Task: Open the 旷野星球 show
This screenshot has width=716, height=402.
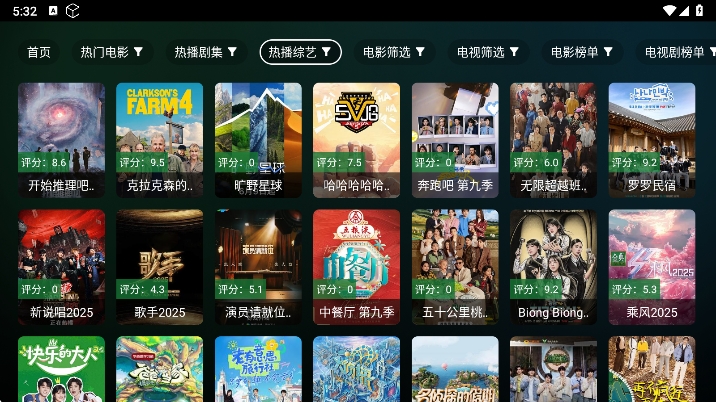Action: click(258, 139)
